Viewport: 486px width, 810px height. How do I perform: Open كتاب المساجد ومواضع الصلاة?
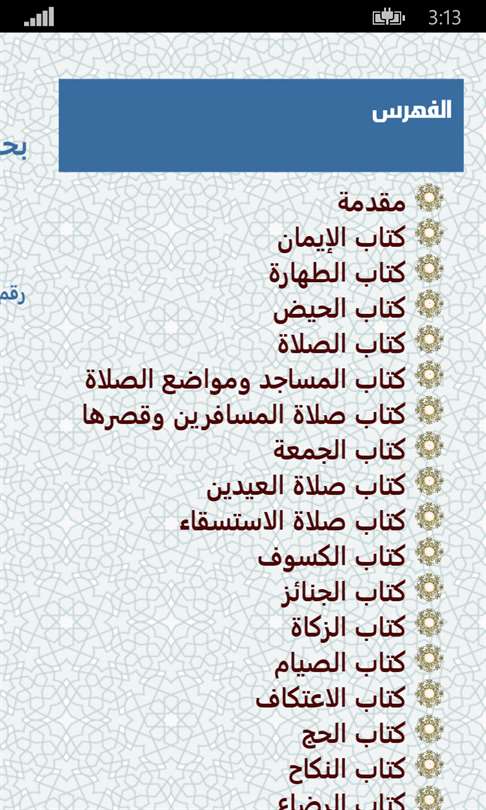pyautogui.click(x=245, y=380)
